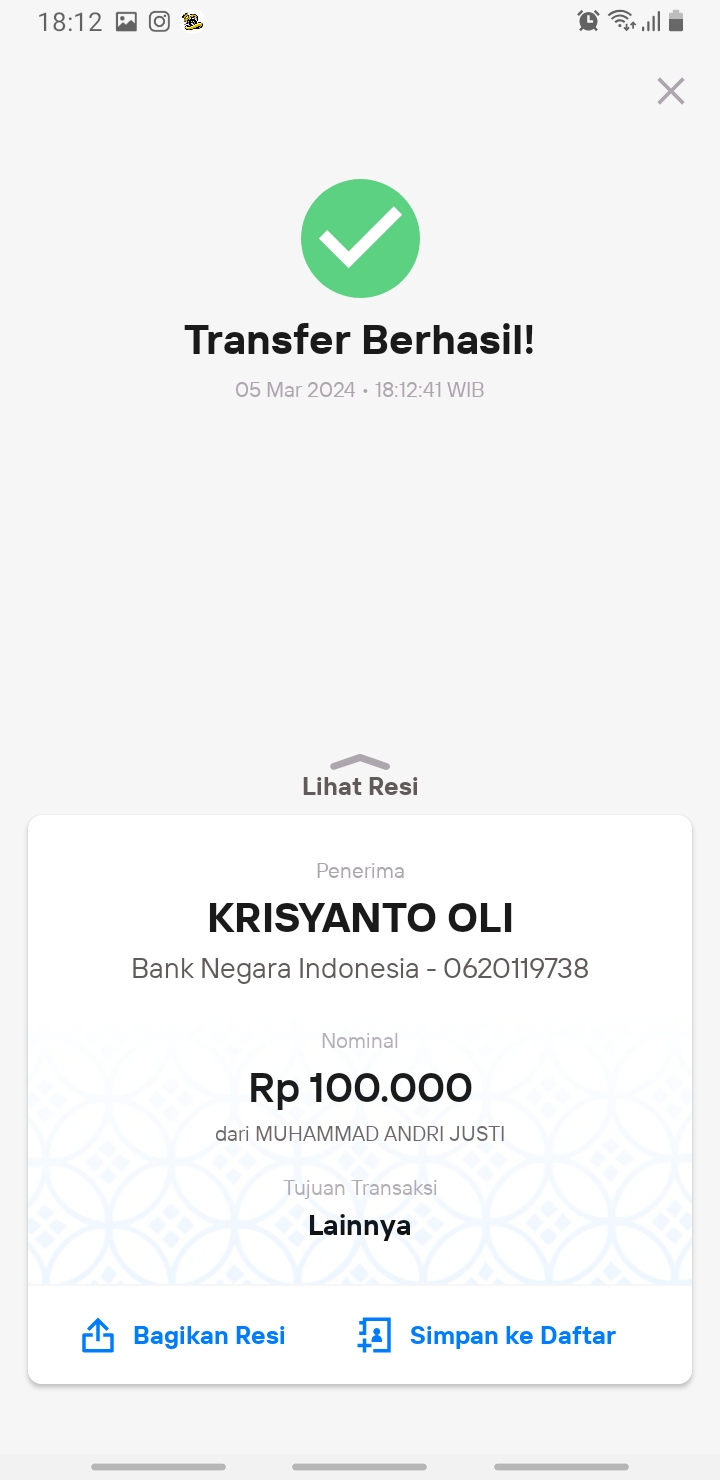Viewport: 720px width, 1480px height.
Task: Close the transfer success screen
Action: tap(670, 91)
